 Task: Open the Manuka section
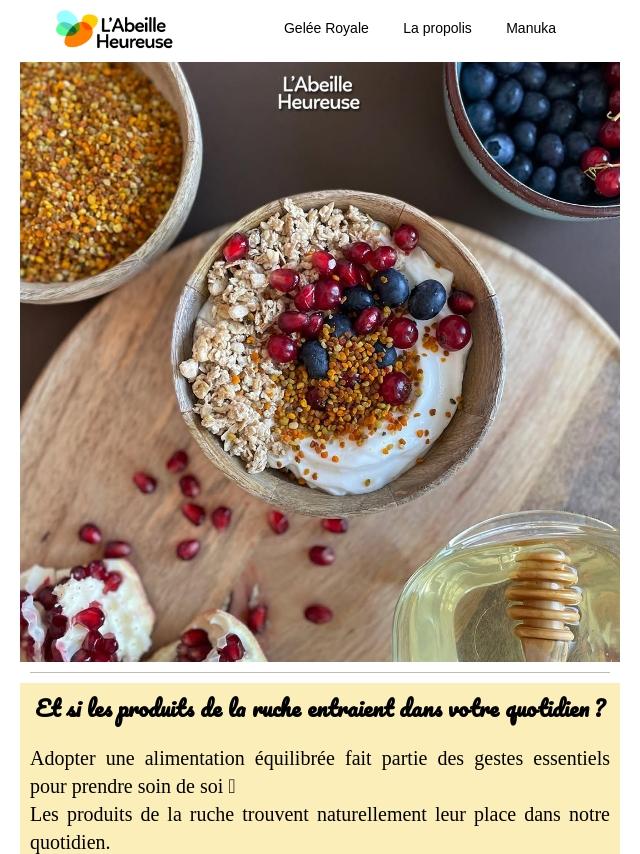click(530, 28)
